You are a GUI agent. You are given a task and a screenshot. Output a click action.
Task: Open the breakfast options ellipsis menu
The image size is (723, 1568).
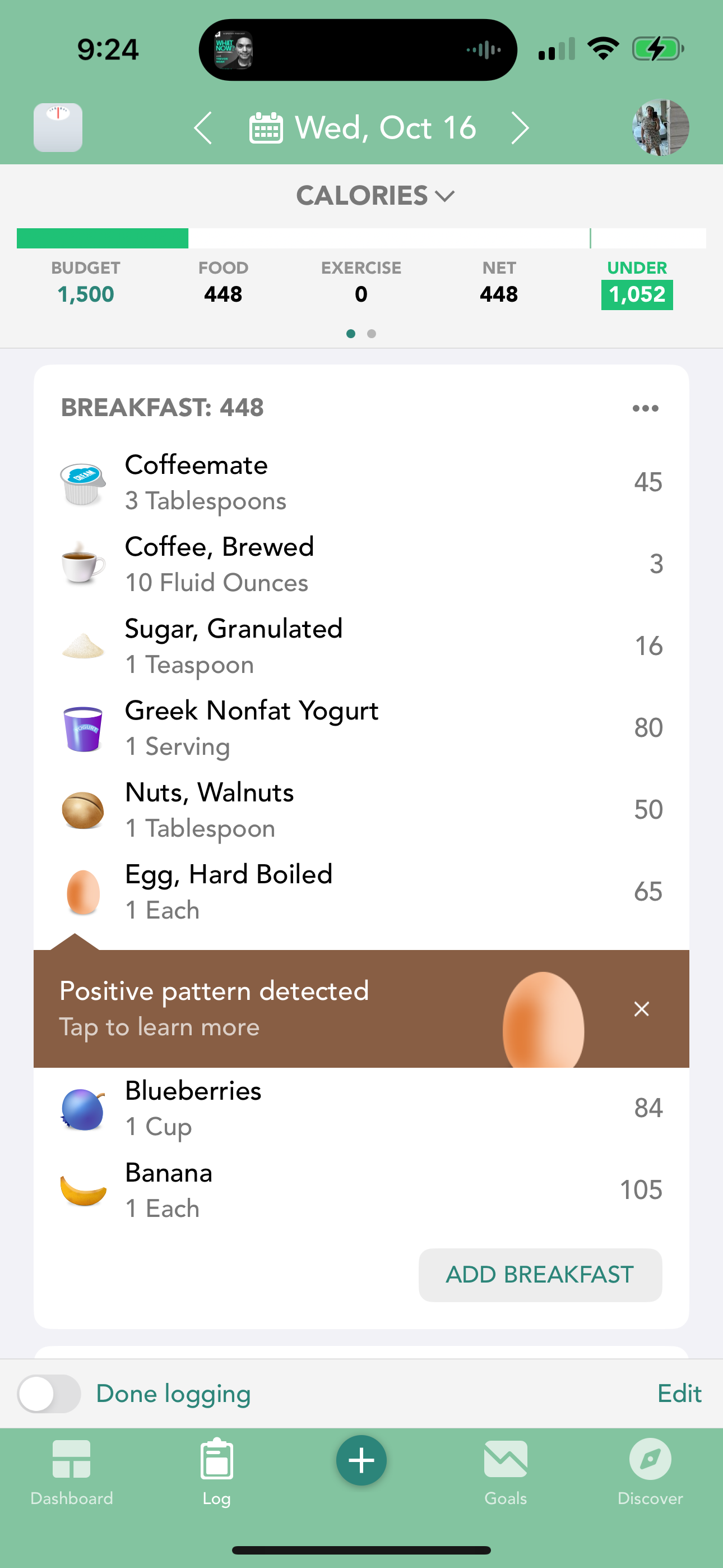click(646, 408)
